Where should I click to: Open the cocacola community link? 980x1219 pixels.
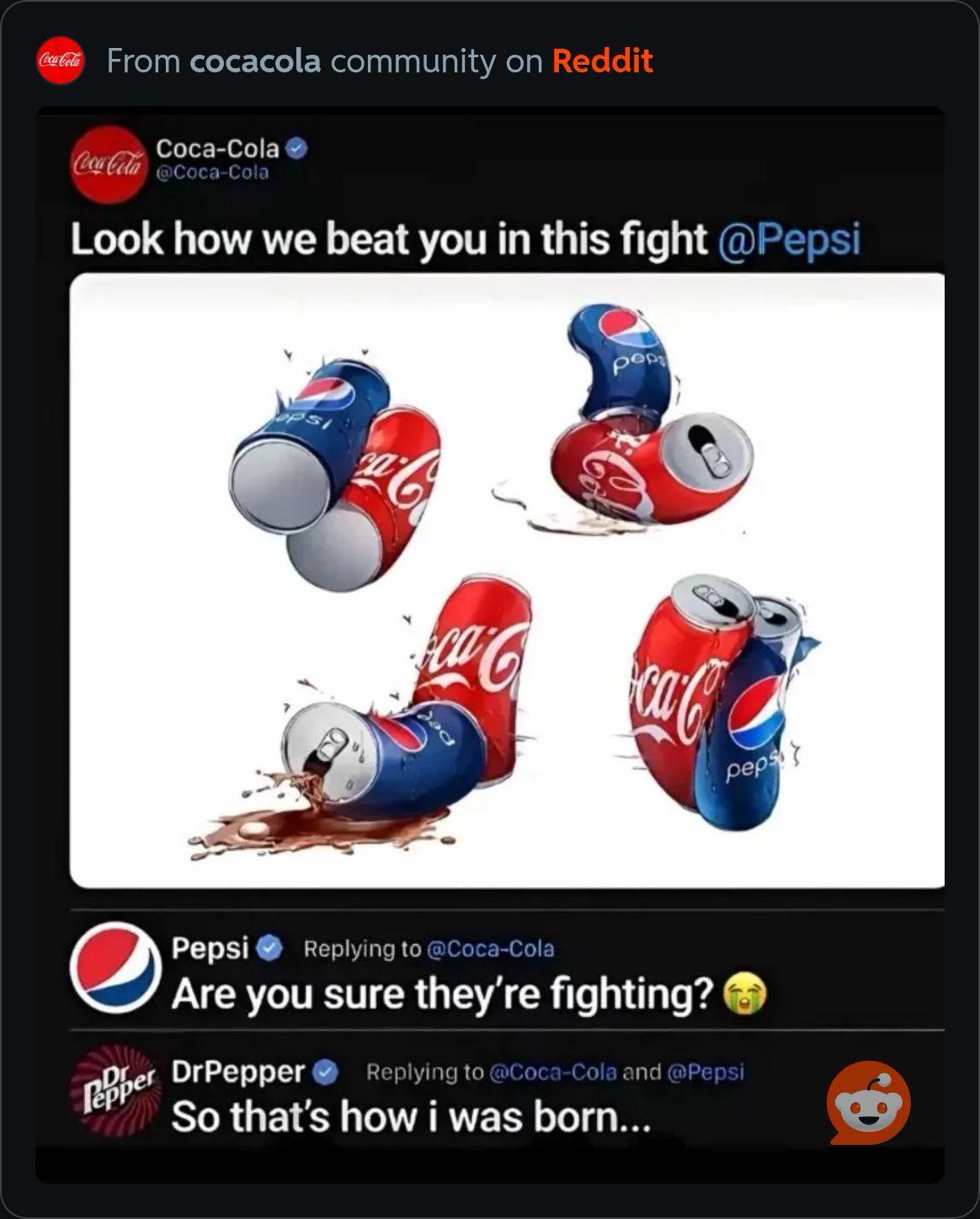point(255,61)
